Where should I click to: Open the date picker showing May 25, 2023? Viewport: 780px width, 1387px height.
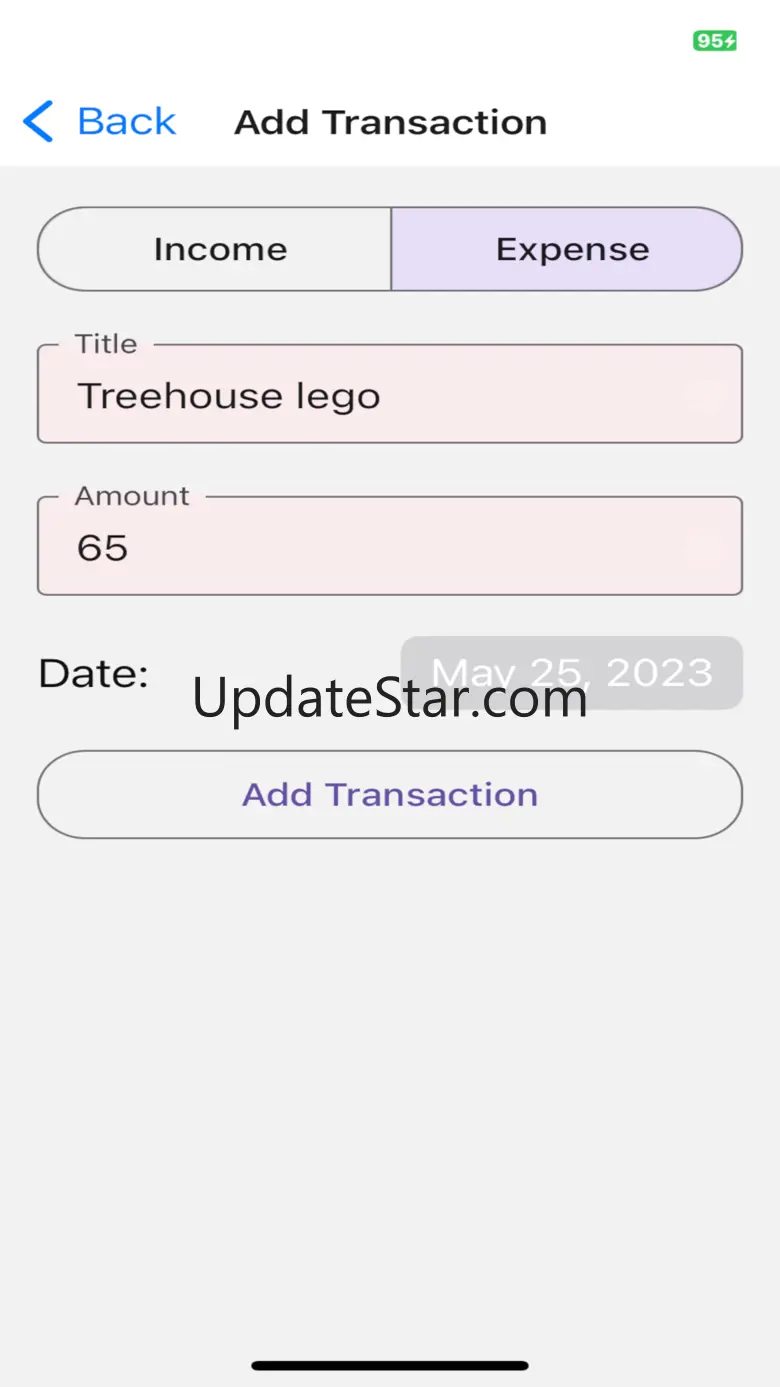[x=572, y=672]
